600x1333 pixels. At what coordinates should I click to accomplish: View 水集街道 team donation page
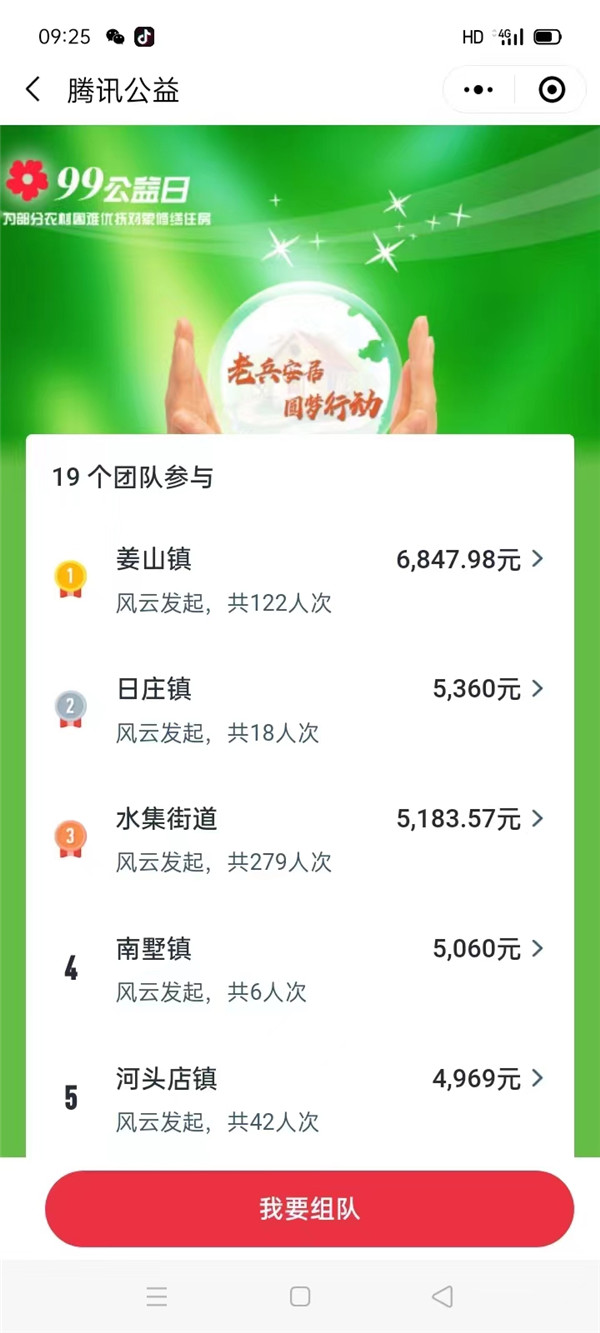[300, 840]
